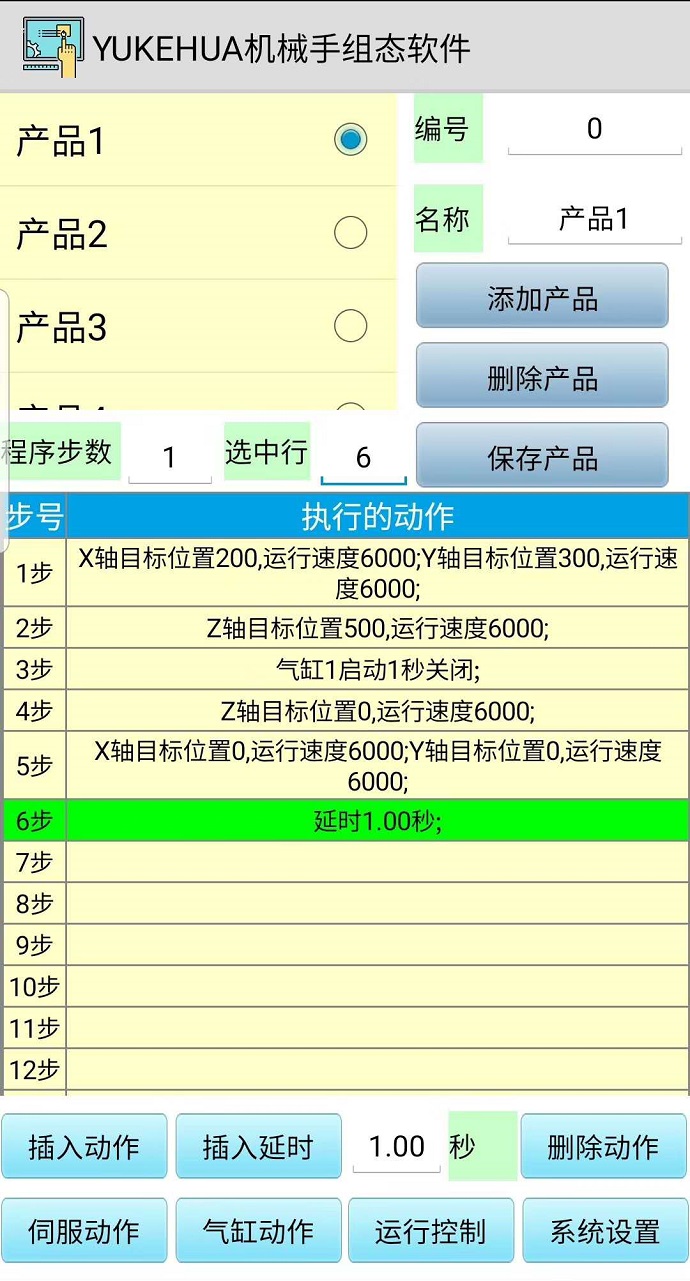Select the 2步 row in the action table

point(346,628)
